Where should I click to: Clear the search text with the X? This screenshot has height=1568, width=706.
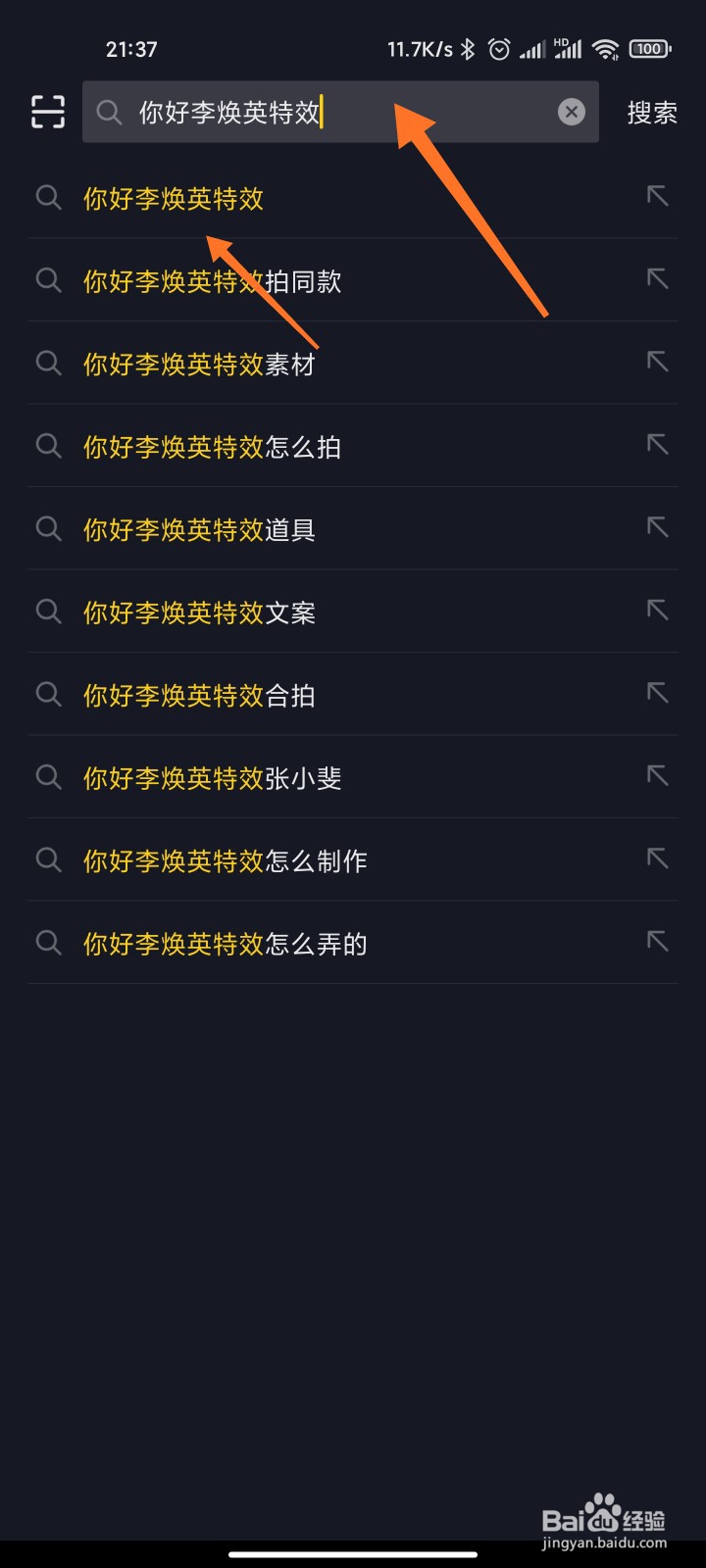click(x=572, y=113)
